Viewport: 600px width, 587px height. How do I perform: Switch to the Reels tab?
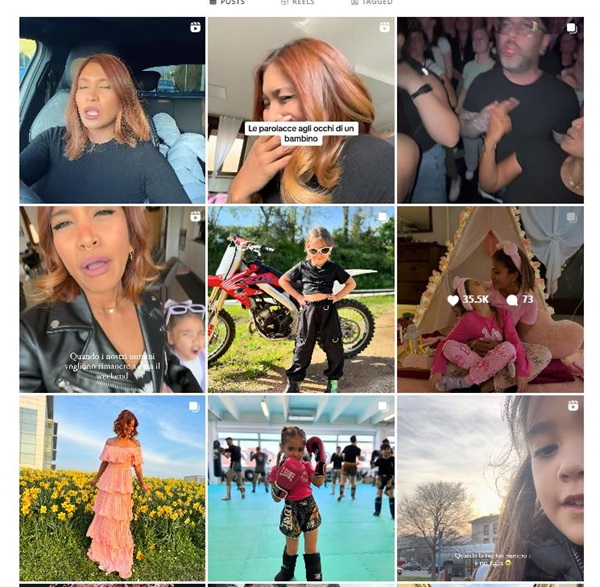(x=298, y=3)
